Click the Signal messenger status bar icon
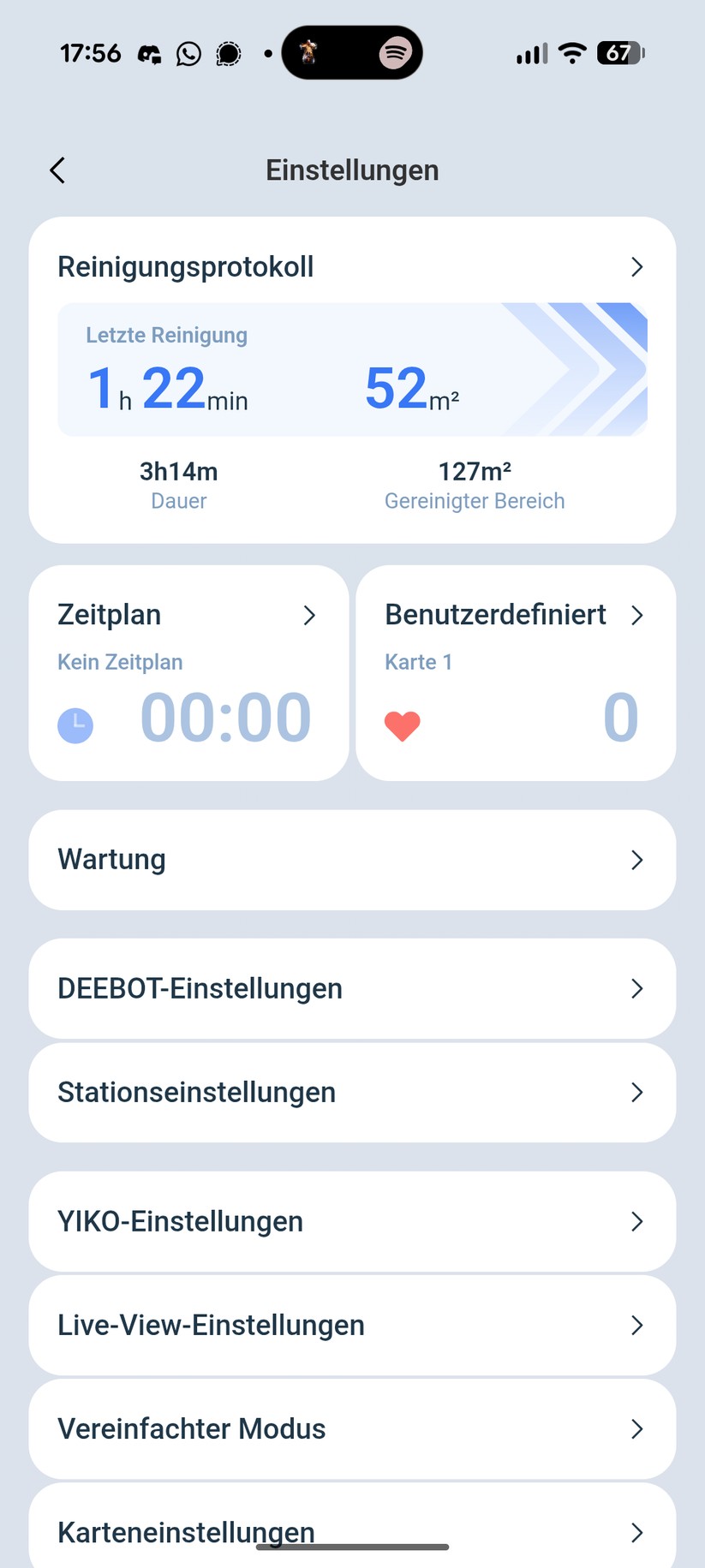Viewport: 705px width, 1568px height. click(228, 53)
